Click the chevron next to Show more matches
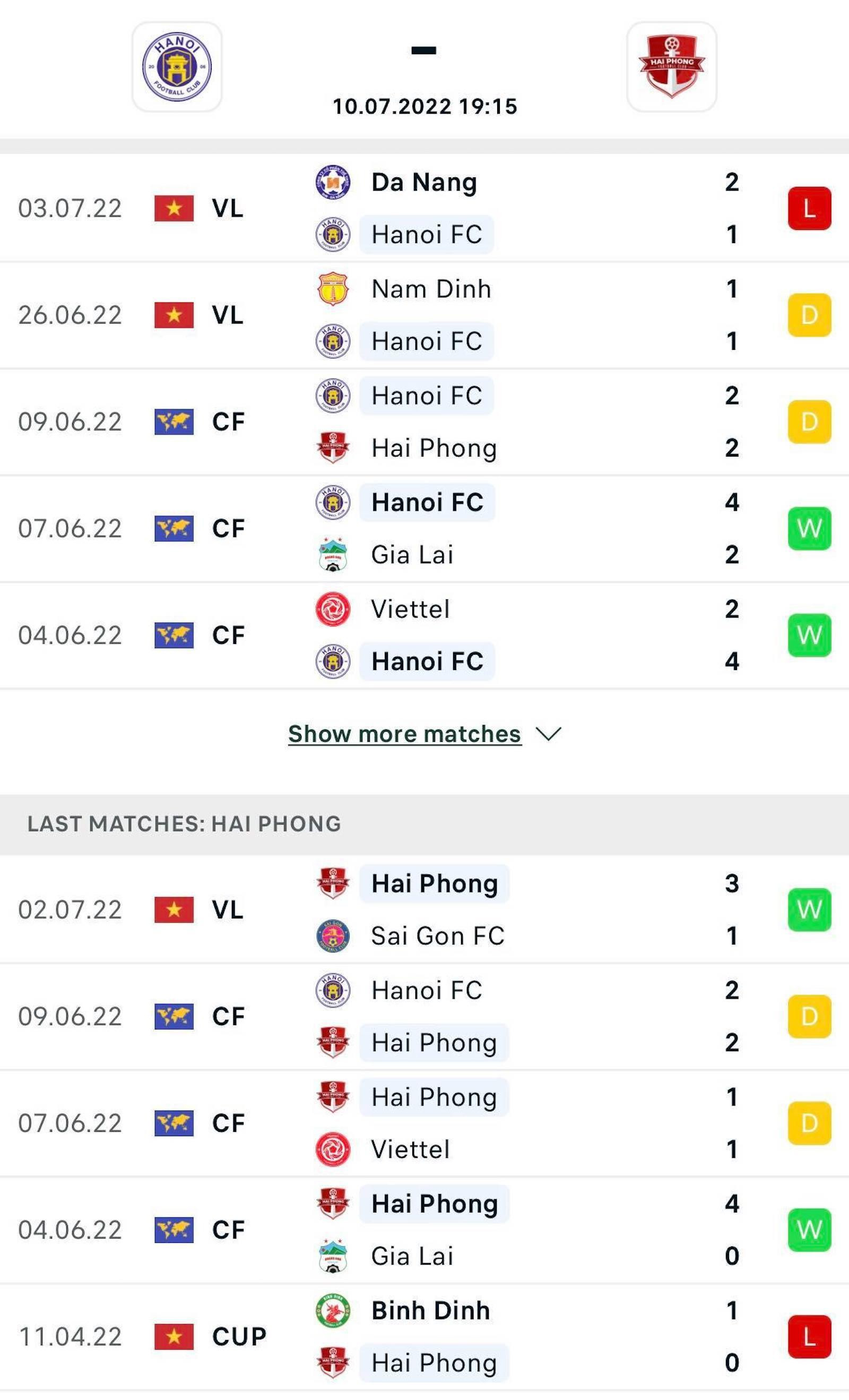849x1400 pixels. (x=549, y=735)
